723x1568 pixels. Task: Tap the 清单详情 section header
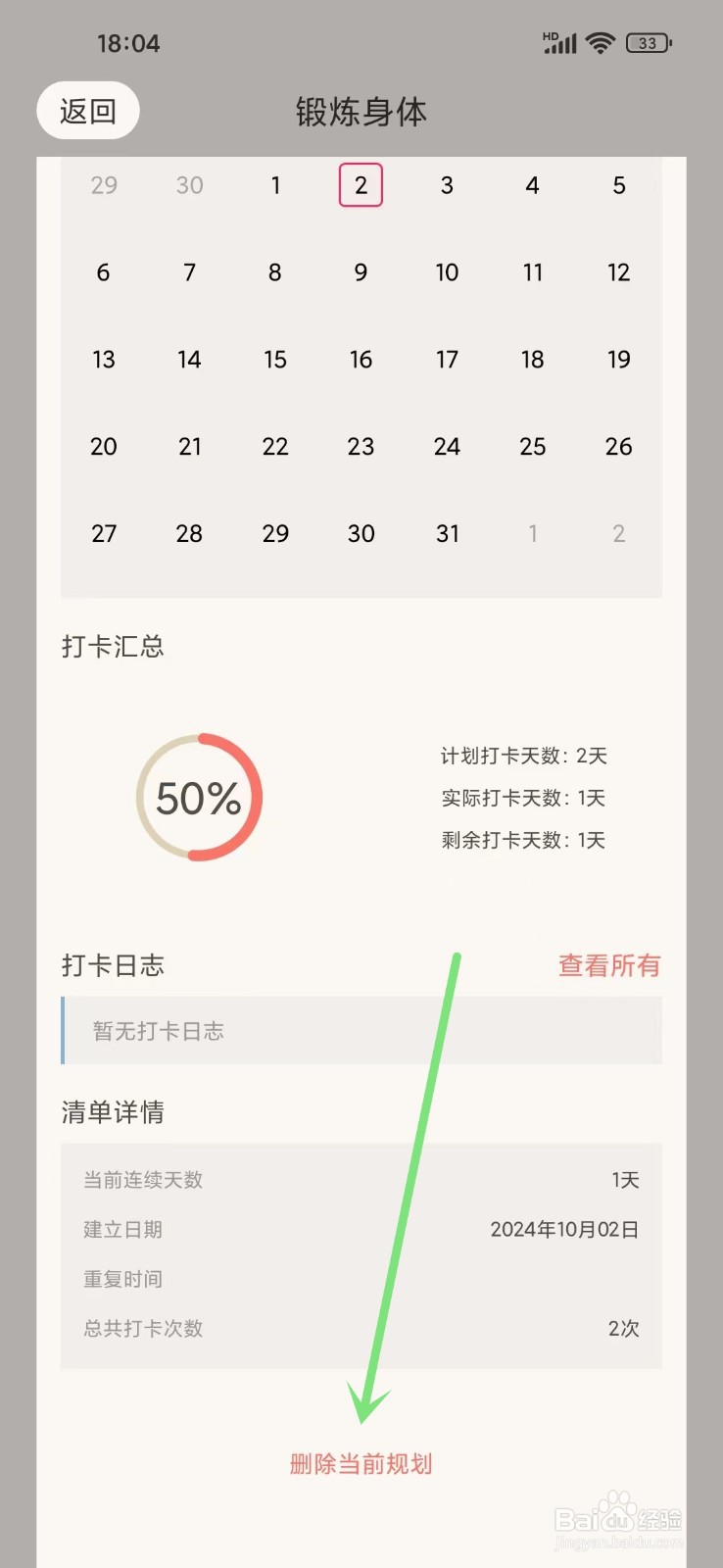(x=112, y=1112)
